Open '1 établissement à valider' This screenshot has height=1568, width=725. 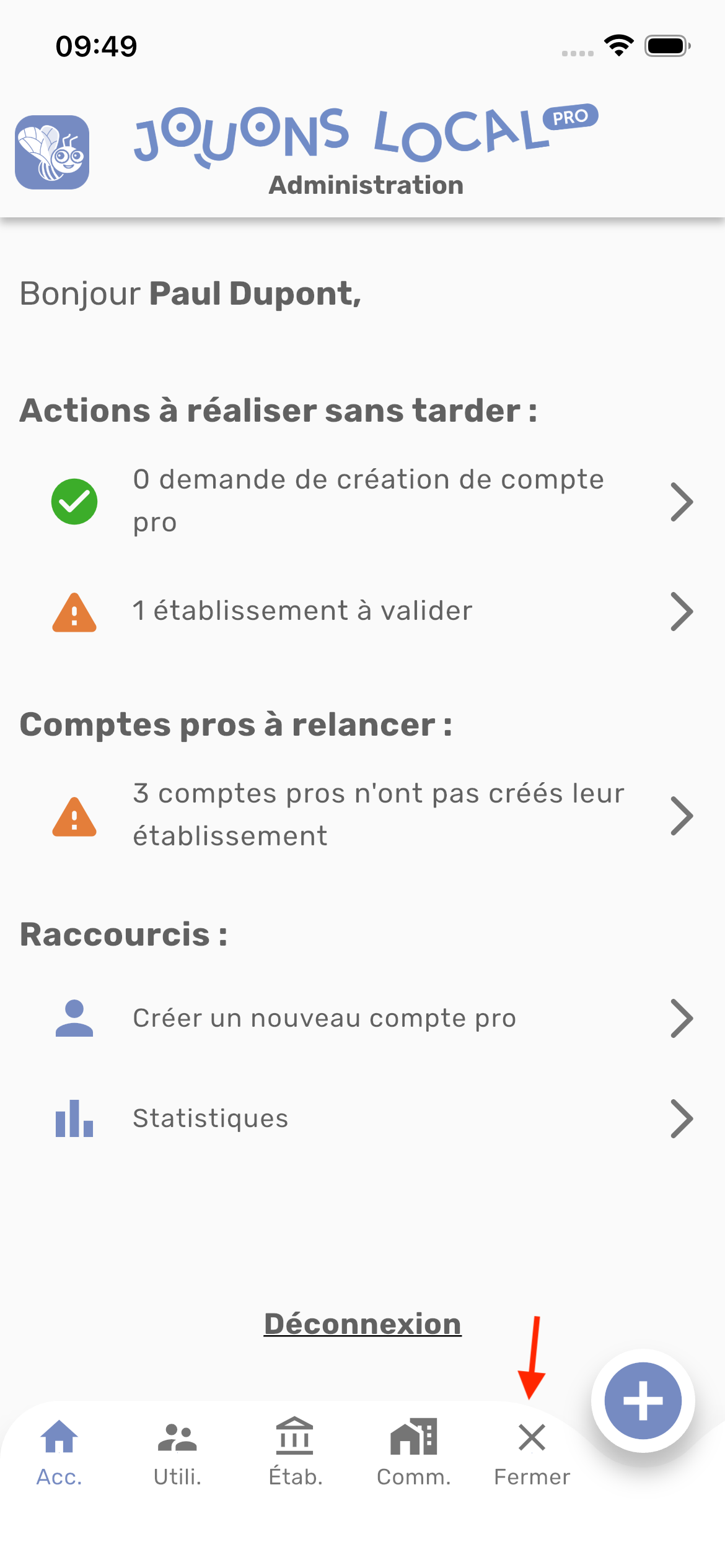click(x=368, y=611)
